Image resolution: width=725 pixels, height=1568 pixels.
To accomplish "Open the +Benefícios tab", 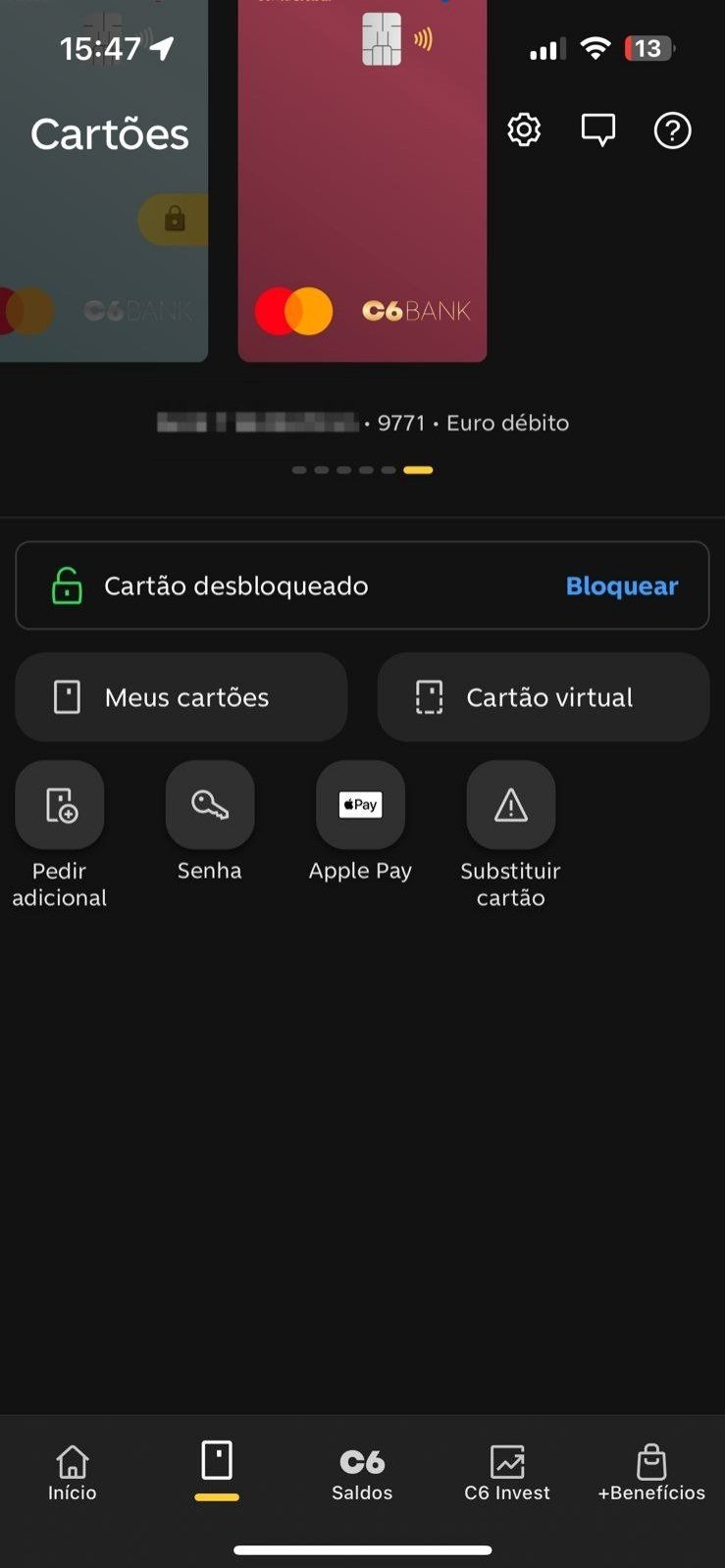I will click(x=651, y=1473).
